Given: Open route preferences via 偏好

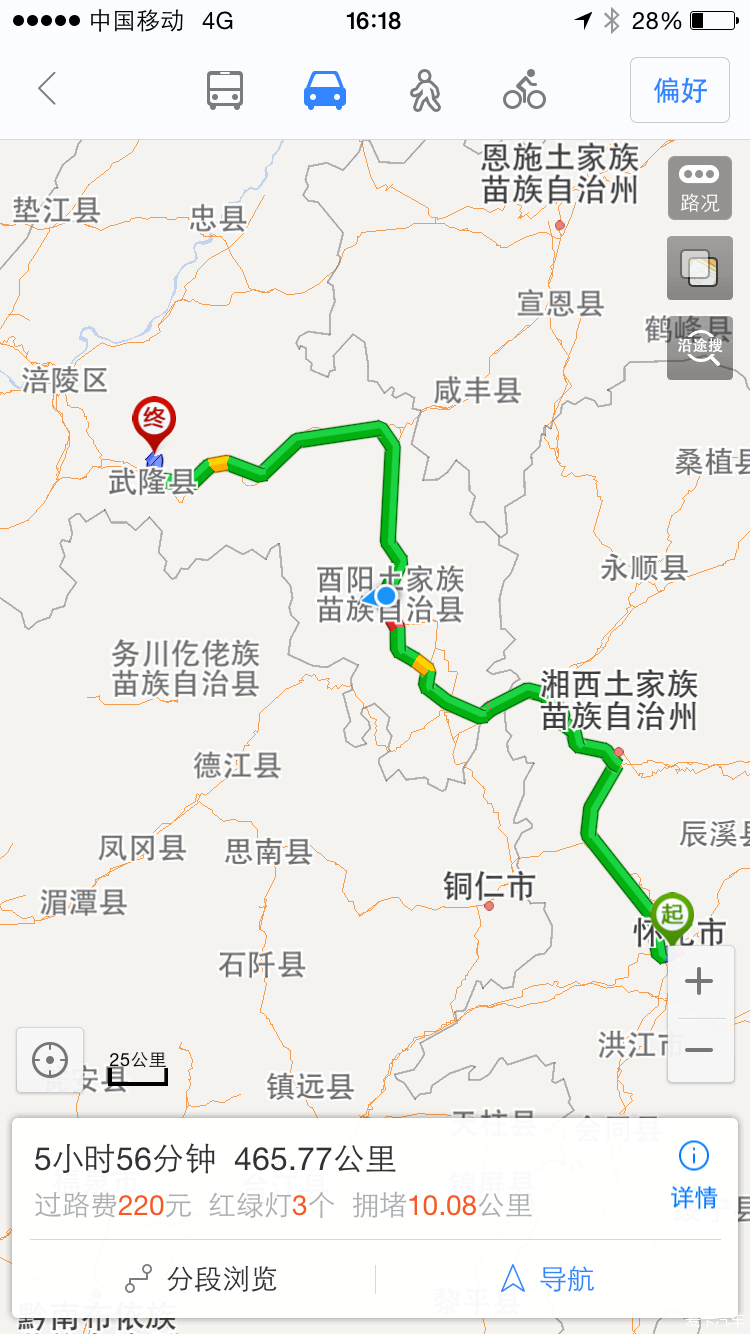Looking at the screenshot, I should pyautogui.click(x=680, y=90).
